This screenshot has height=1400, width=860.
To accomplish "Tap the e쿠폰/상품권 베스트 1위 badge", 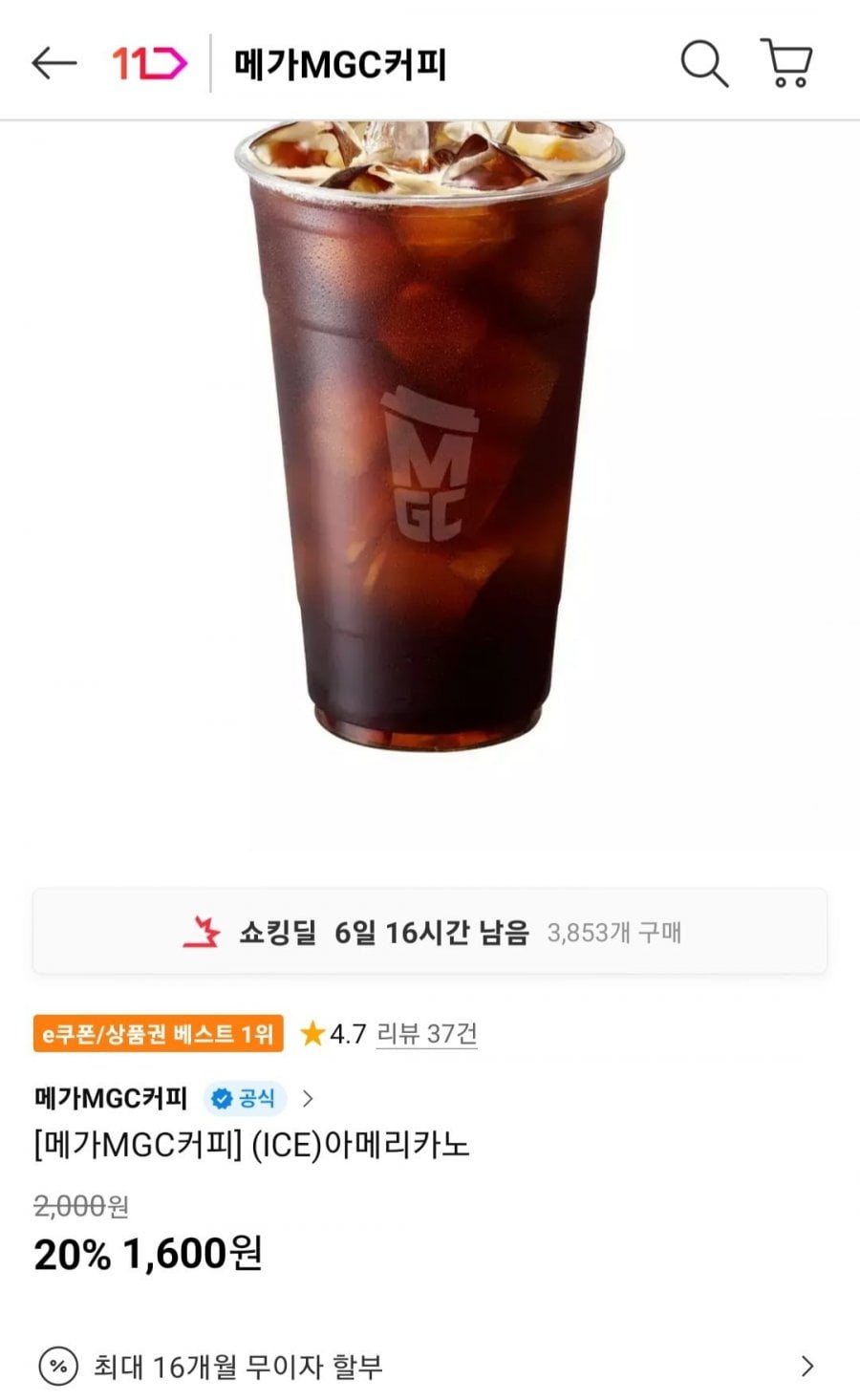I will (158, 1033).
